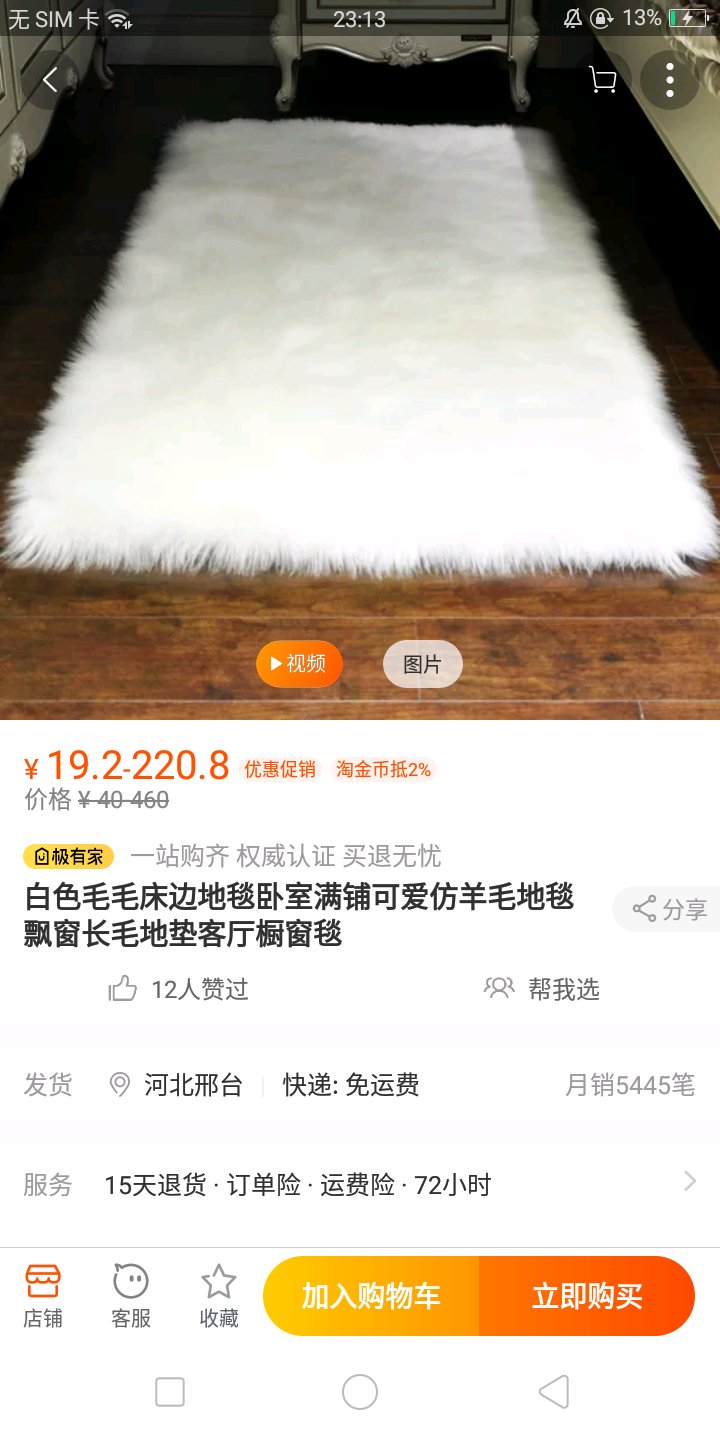
Task: Switch to the 图片 pictures view
Action: pyautogui.click(x=422, y=664)
